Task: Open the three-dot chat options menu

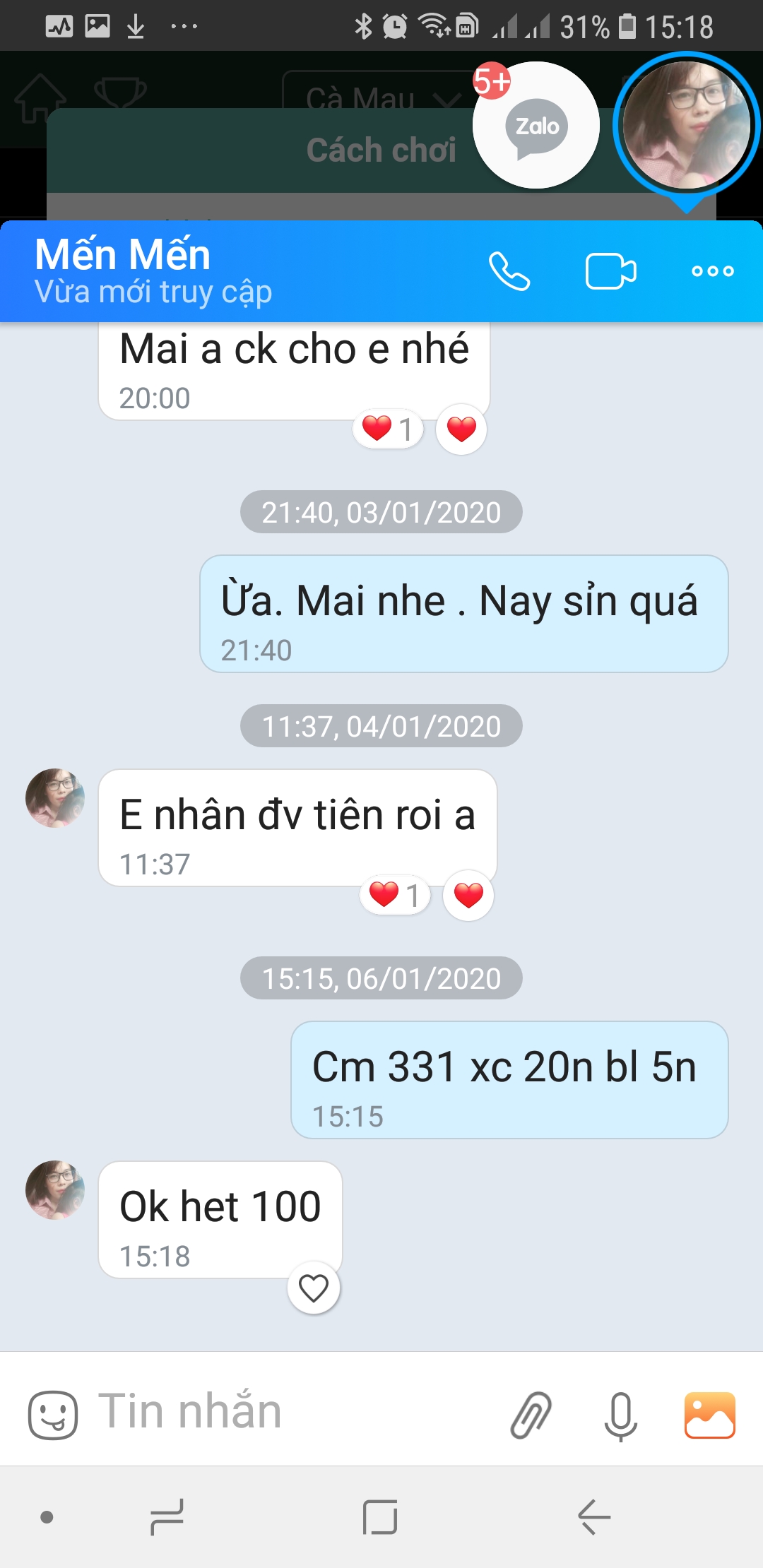Action: [712, 271]
